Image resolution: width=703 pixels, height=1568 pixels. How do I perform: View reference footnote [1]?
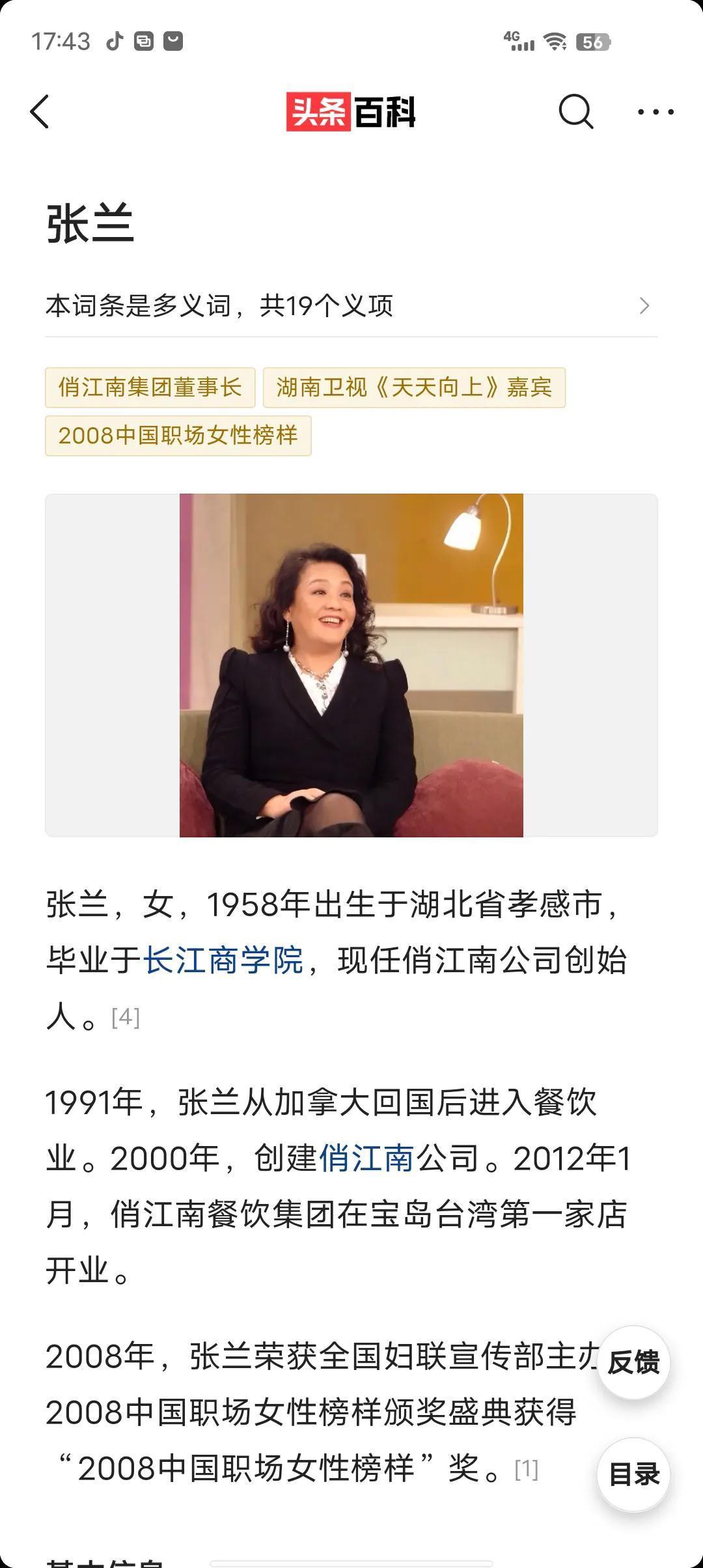pos(526,1470)
